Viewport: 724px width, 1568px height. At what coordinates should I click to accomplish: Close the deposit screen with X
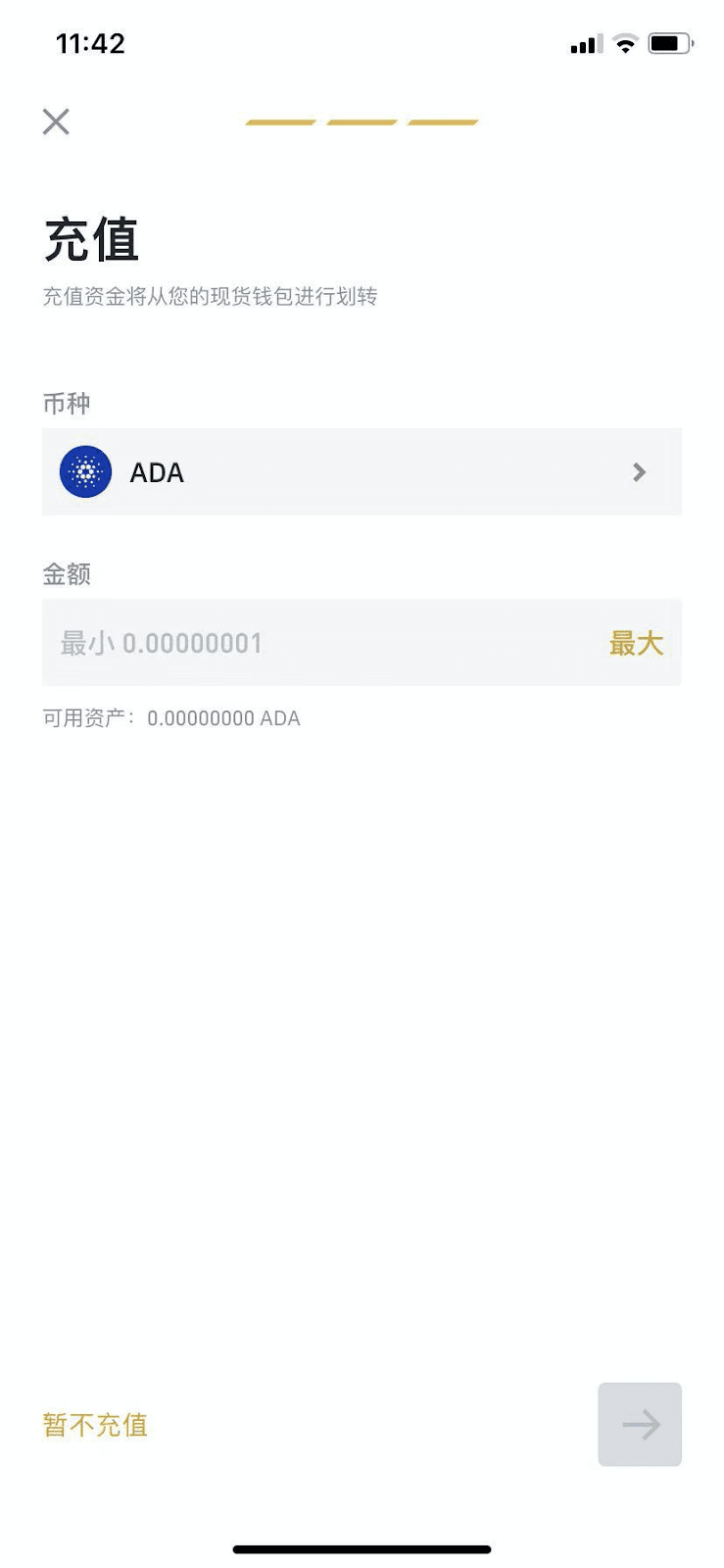click(x=56, y=122)
